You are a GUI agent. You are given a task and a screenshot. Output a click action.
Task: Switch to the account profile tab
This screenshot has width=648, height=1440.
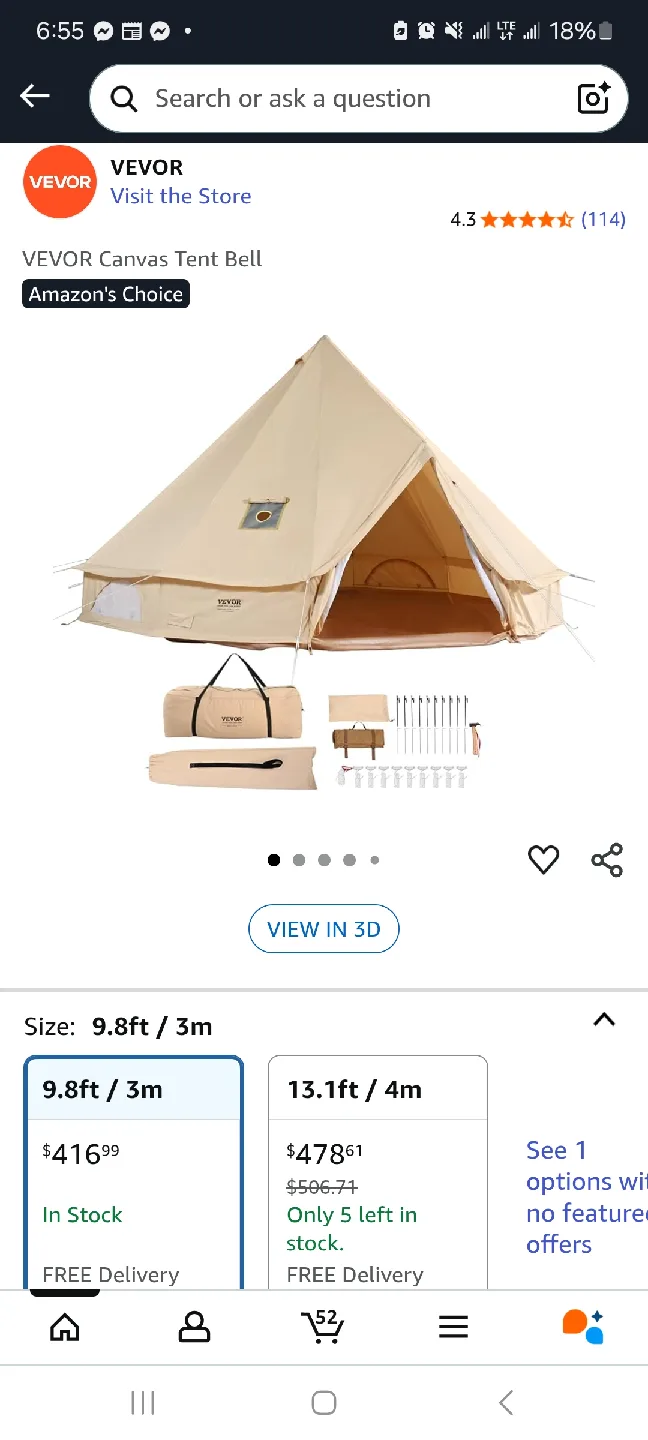coord(194,1327)
